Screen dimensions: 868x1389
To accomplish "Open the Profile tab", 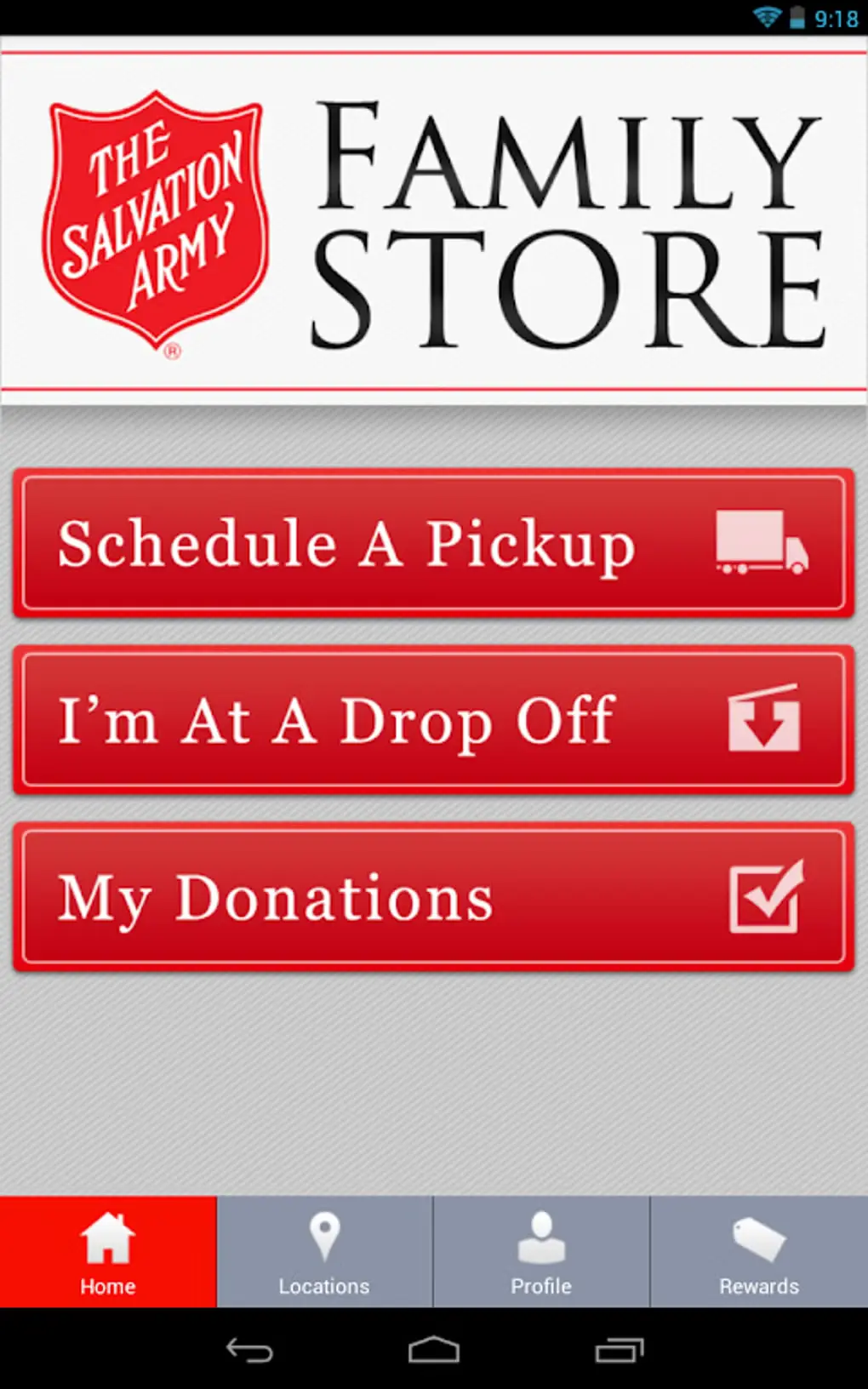I will 541,1251.
